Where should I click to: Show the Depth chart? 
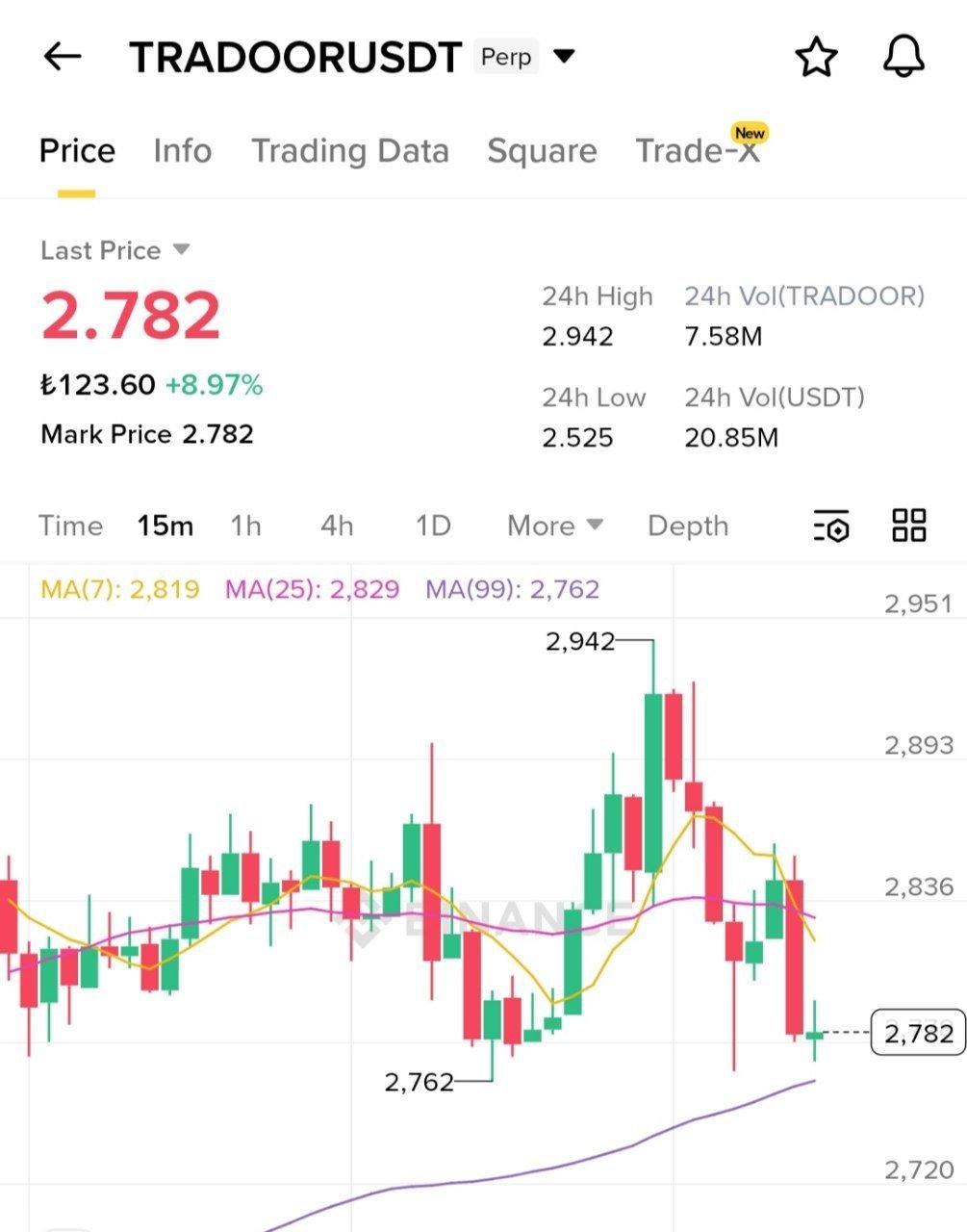pos(688,526)
